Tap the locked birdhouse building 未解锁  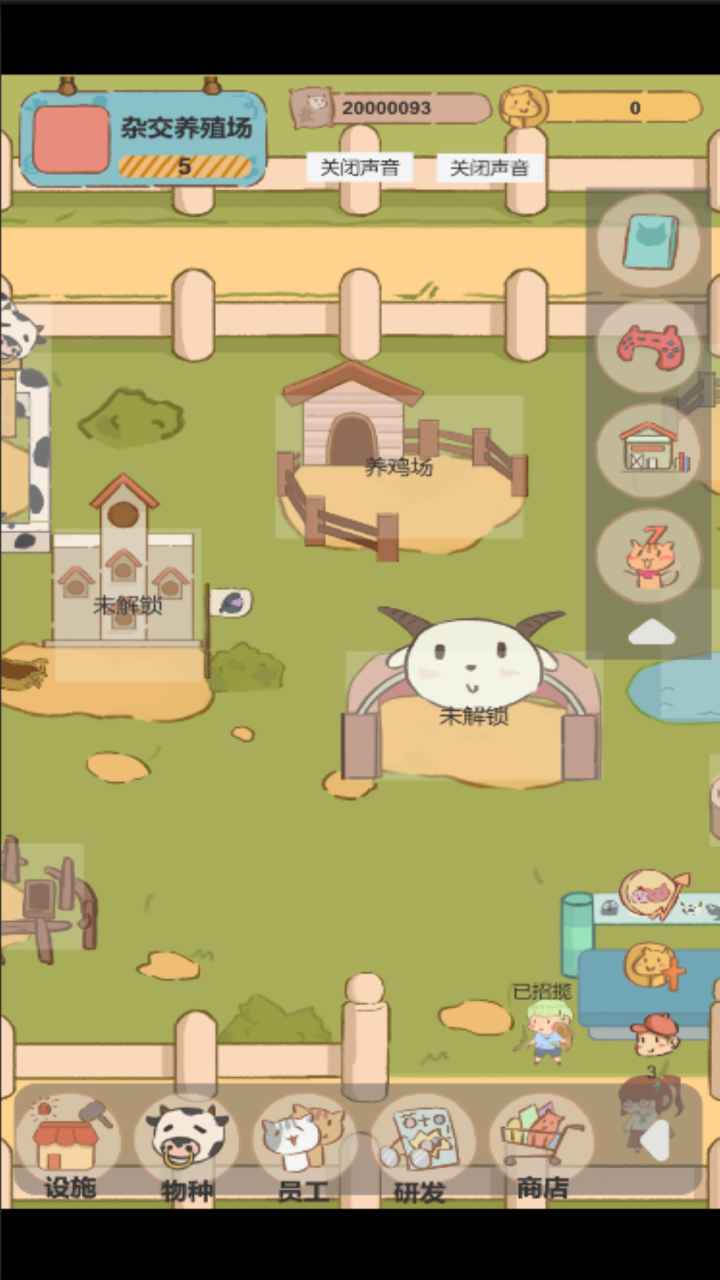click(126, 604)
